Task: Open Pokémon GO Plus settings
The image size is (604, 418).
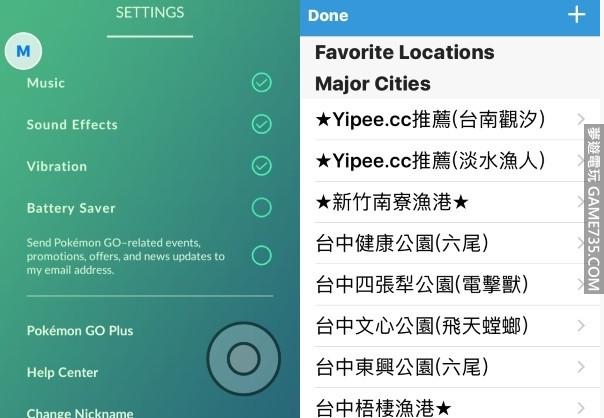Action: click(80, 331)
